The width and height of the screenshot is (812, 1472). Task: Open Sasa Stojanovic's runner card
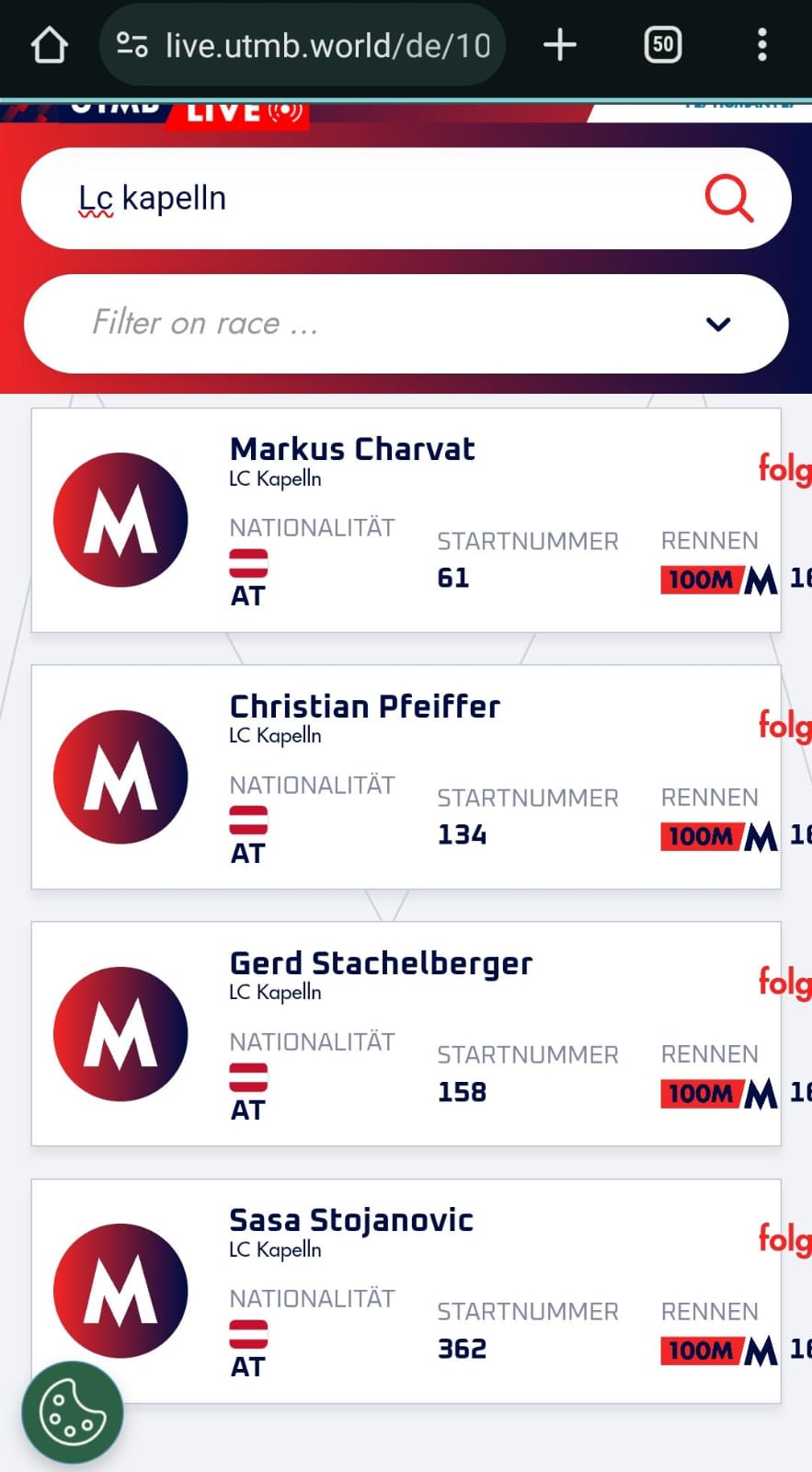[406, 1291]
